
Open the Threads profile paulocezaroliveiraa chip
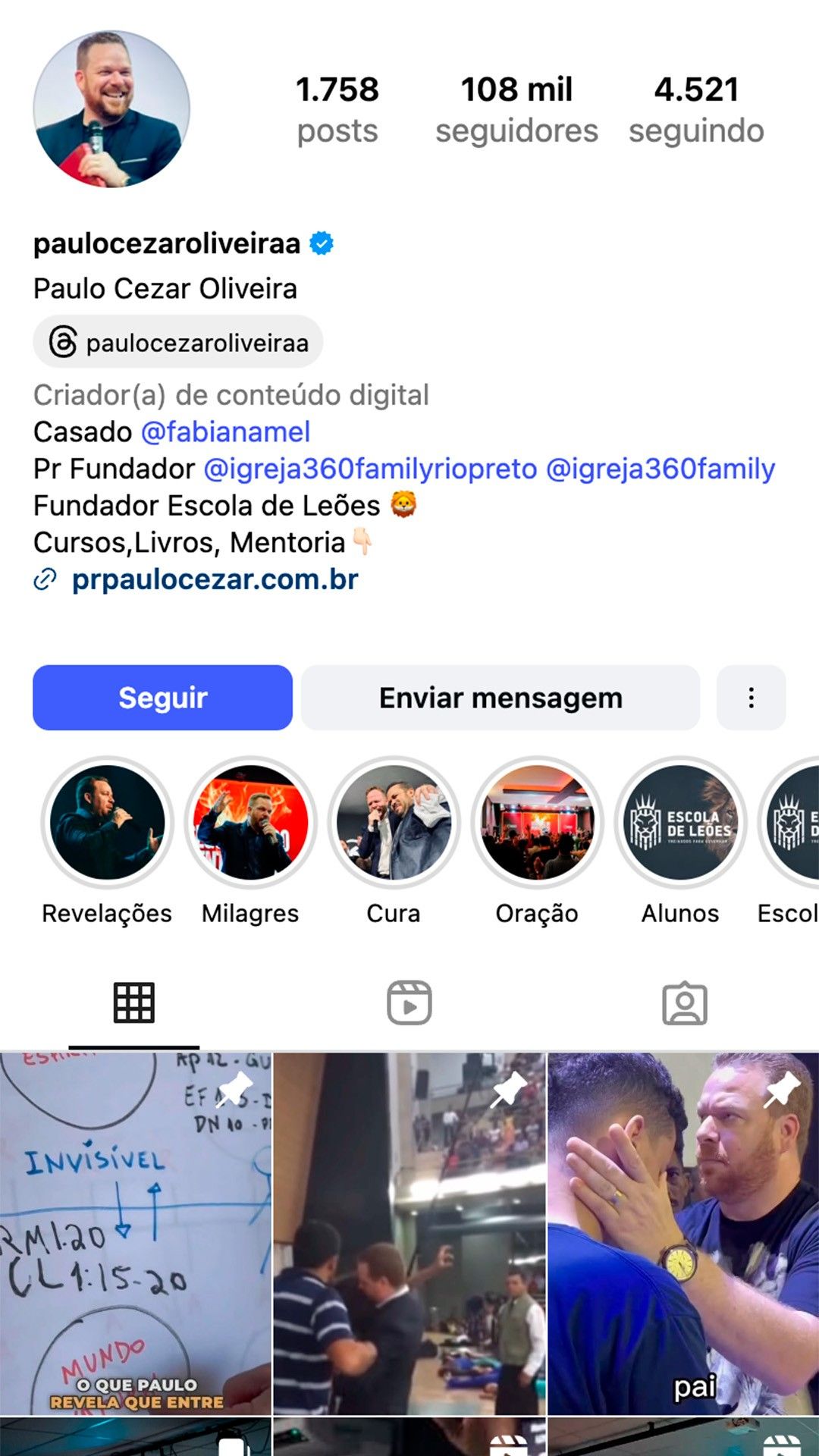tap(179, 343)
